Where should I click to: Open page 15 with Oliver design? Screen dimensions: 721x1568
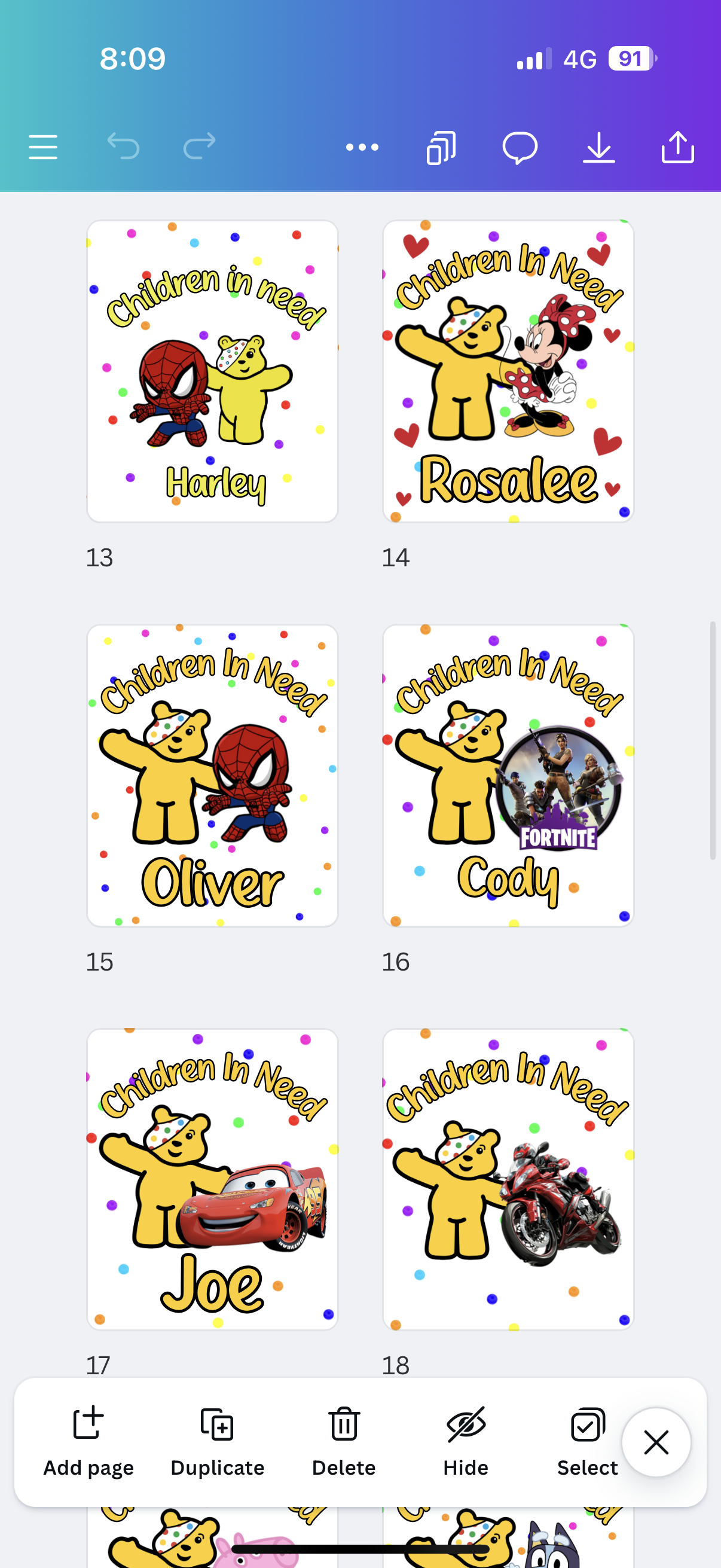[212, 776]
